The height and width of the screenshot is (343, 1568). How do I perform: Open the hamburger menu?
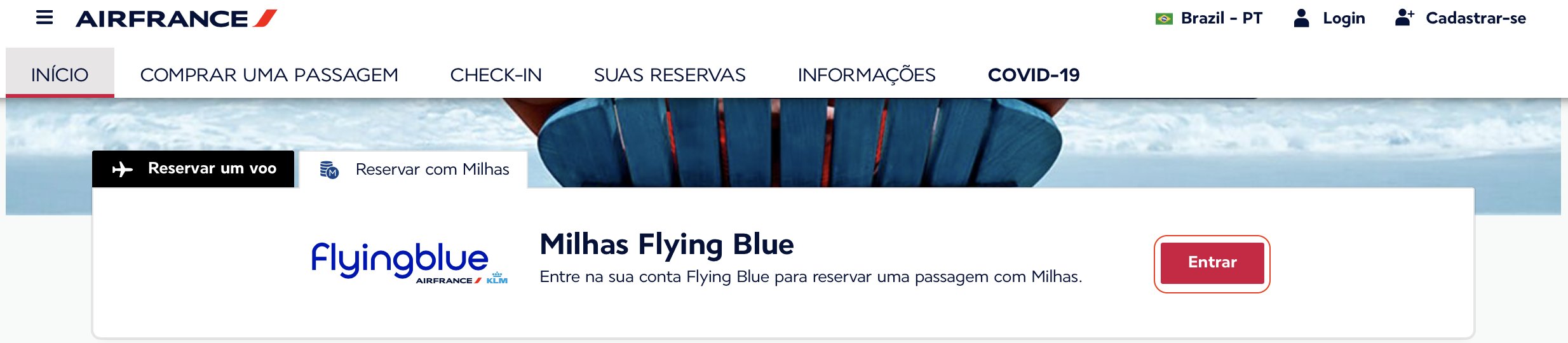[44, 18]
